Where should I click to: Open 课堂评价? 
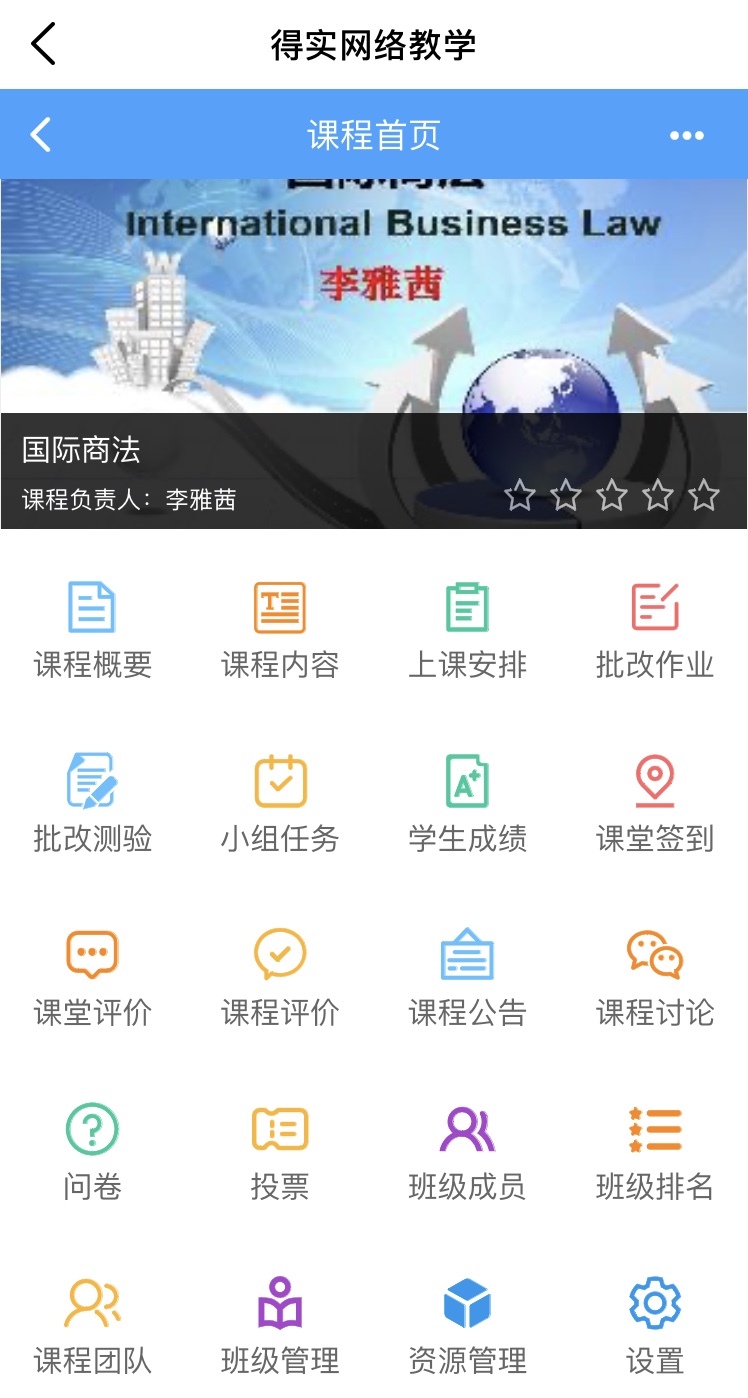tap(93, 979)
